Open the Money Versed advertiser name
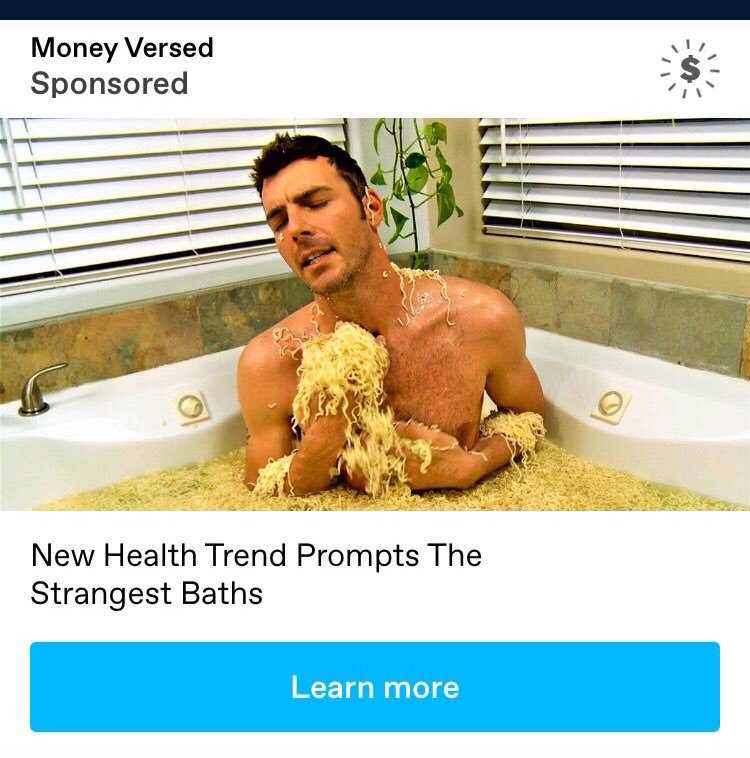 click(122, 48)
